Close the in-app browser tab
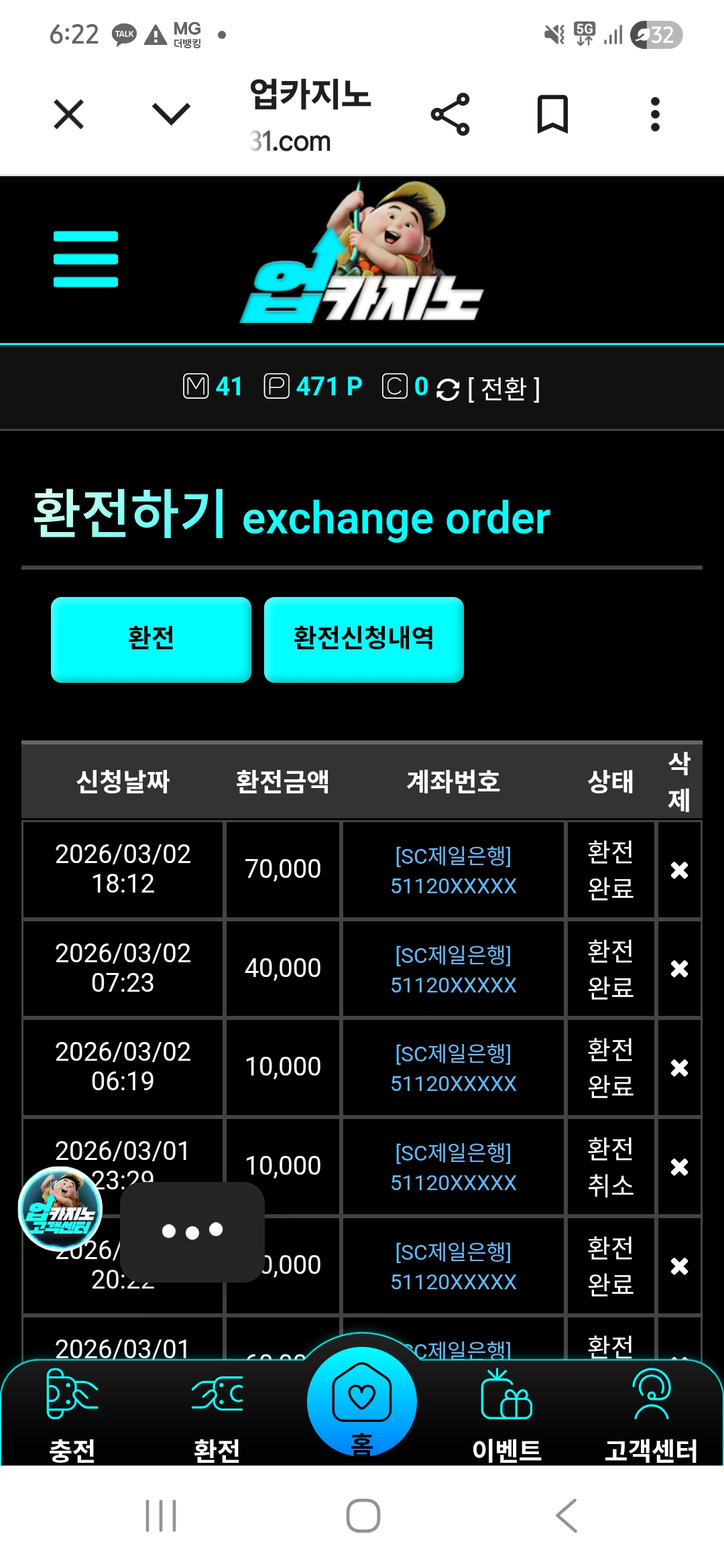 tap(68, 114)
